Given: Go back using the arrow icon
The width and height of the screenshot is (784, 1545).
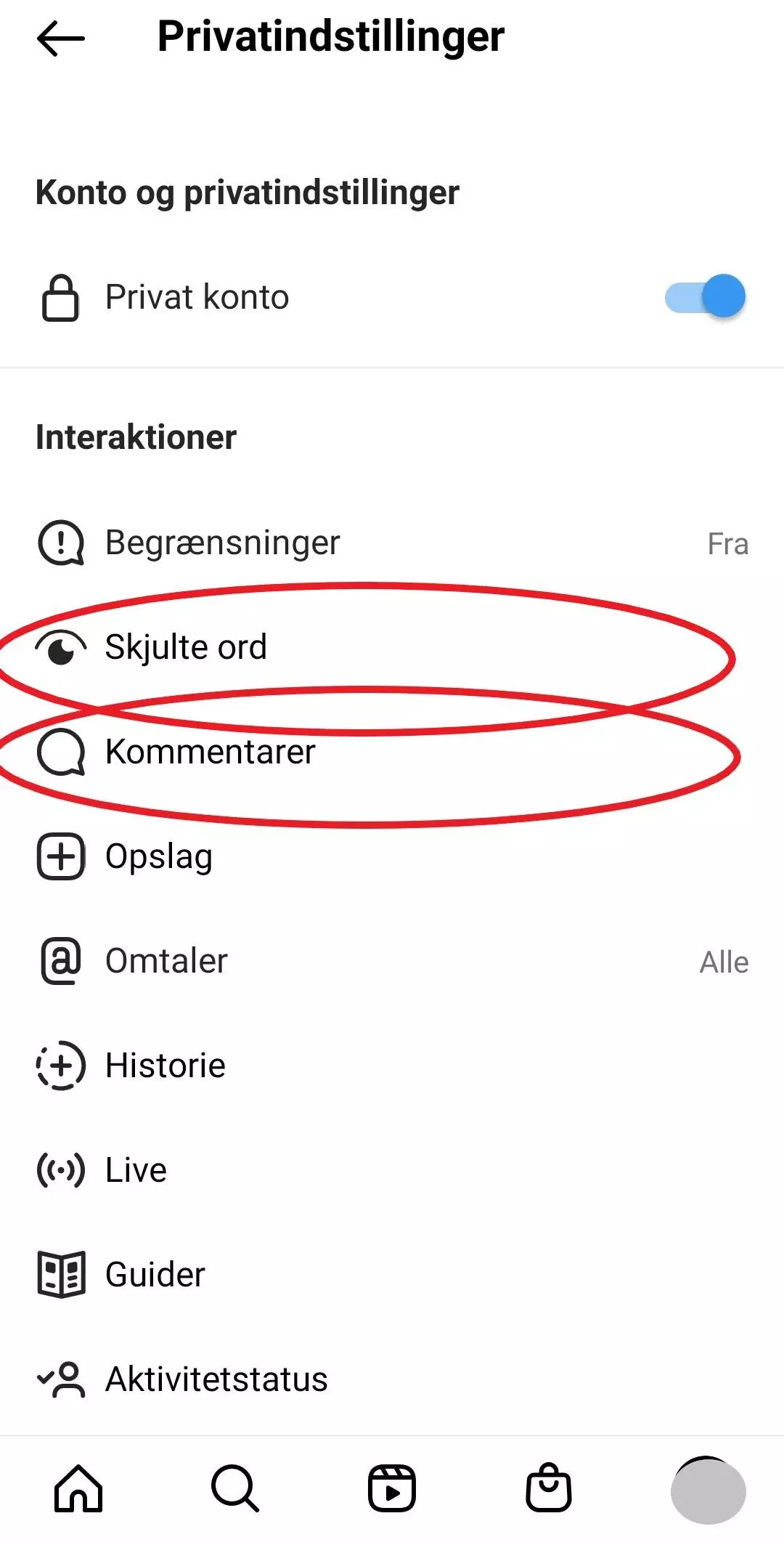Looking at the screenshot, I should click(61, 38).
